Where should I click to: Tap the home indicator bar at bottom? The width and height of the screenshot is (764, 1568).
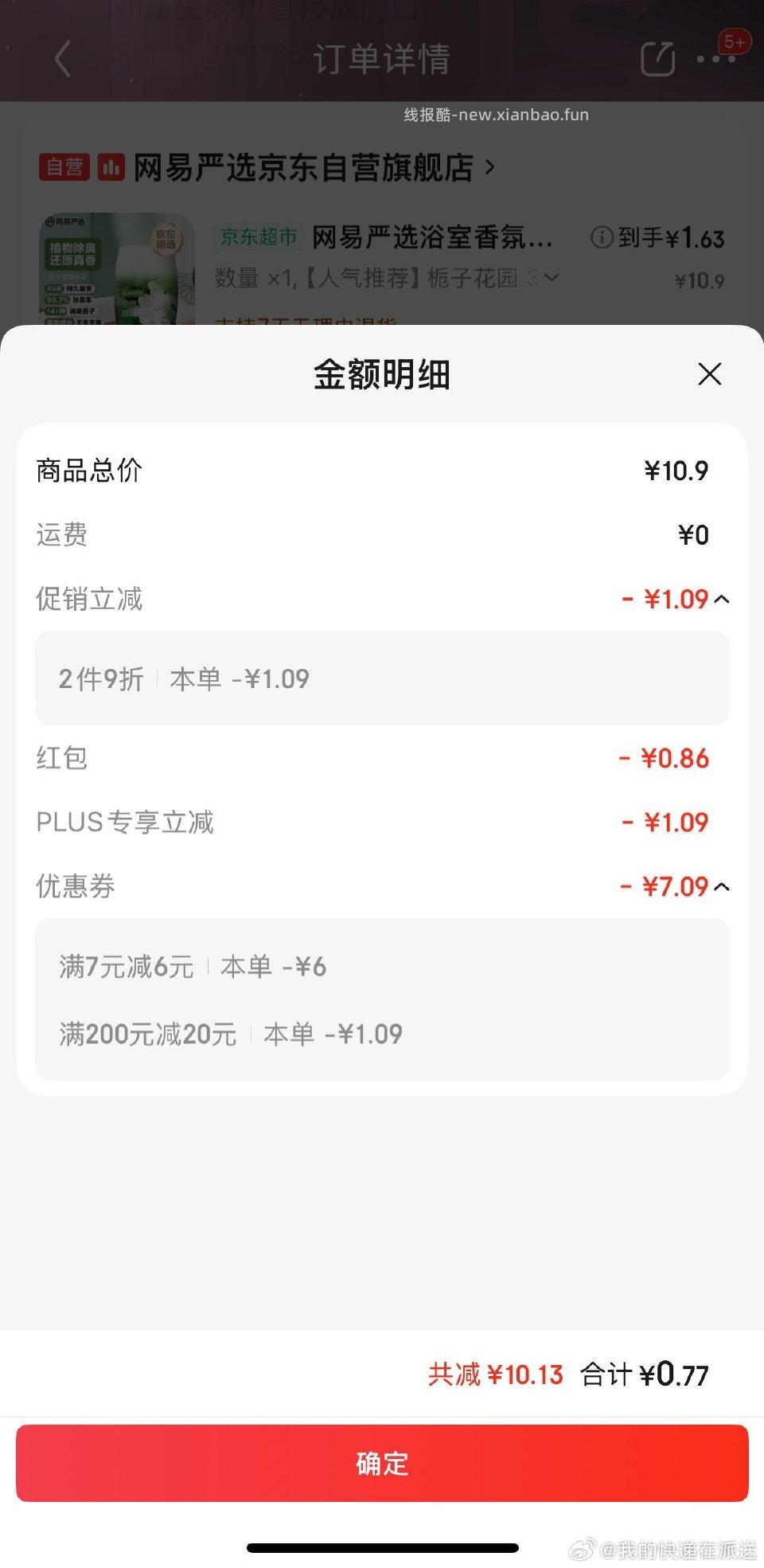(382, 1546)
